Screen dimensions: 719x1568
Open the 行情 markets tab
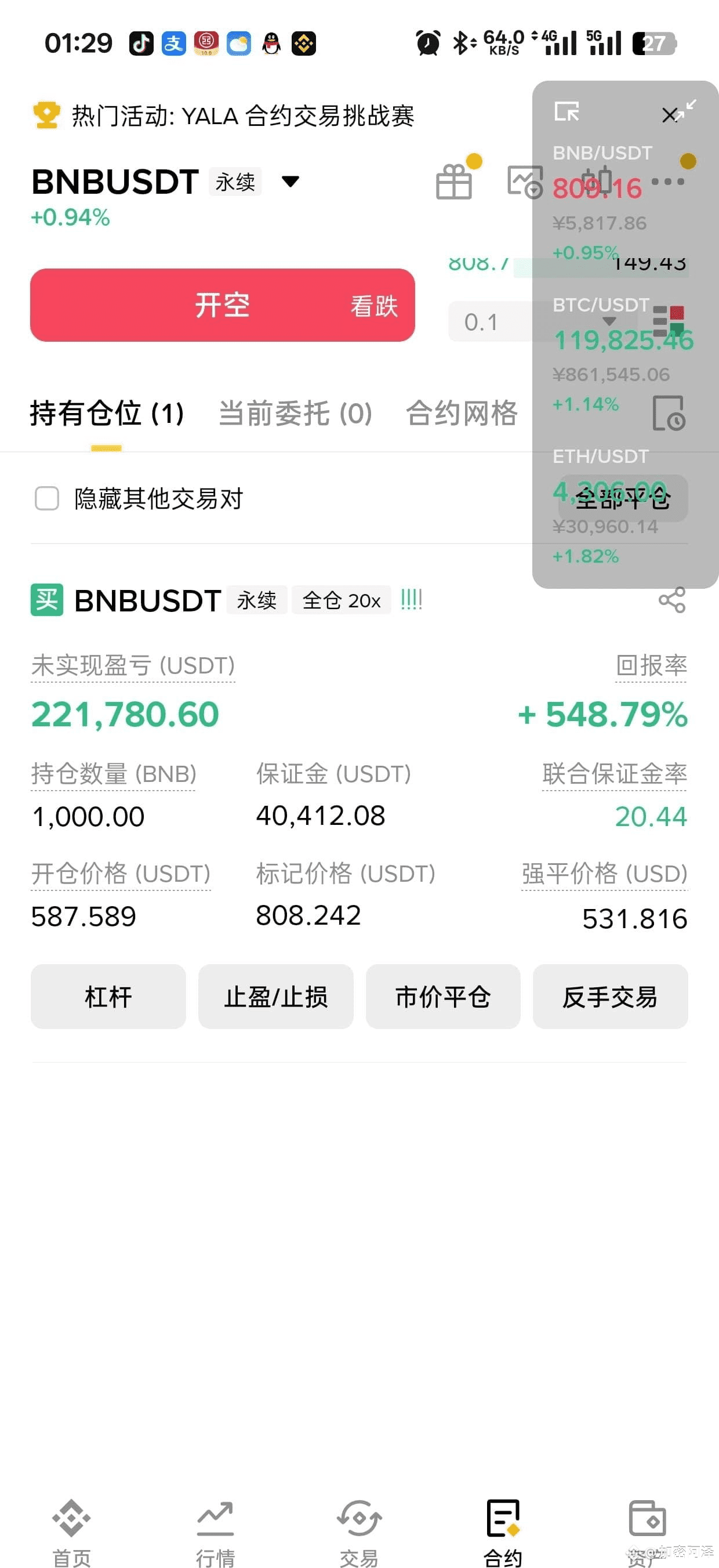[x=215, y=1531]
